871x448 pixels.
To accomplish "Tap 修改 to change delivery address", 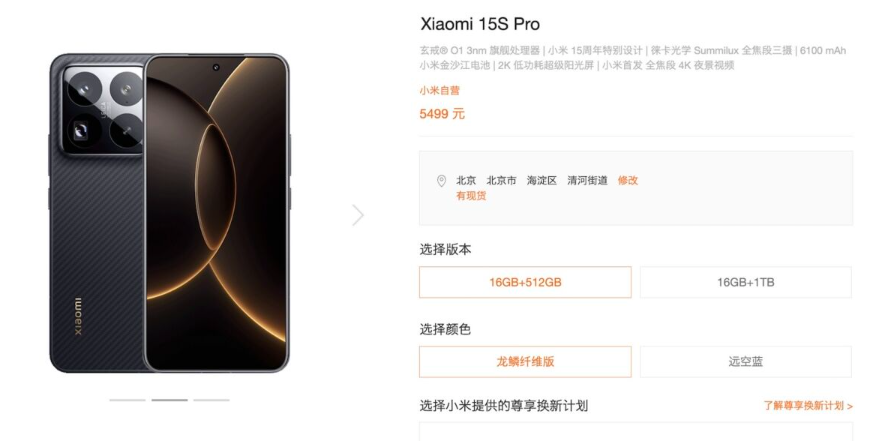I will click(628, 181).
